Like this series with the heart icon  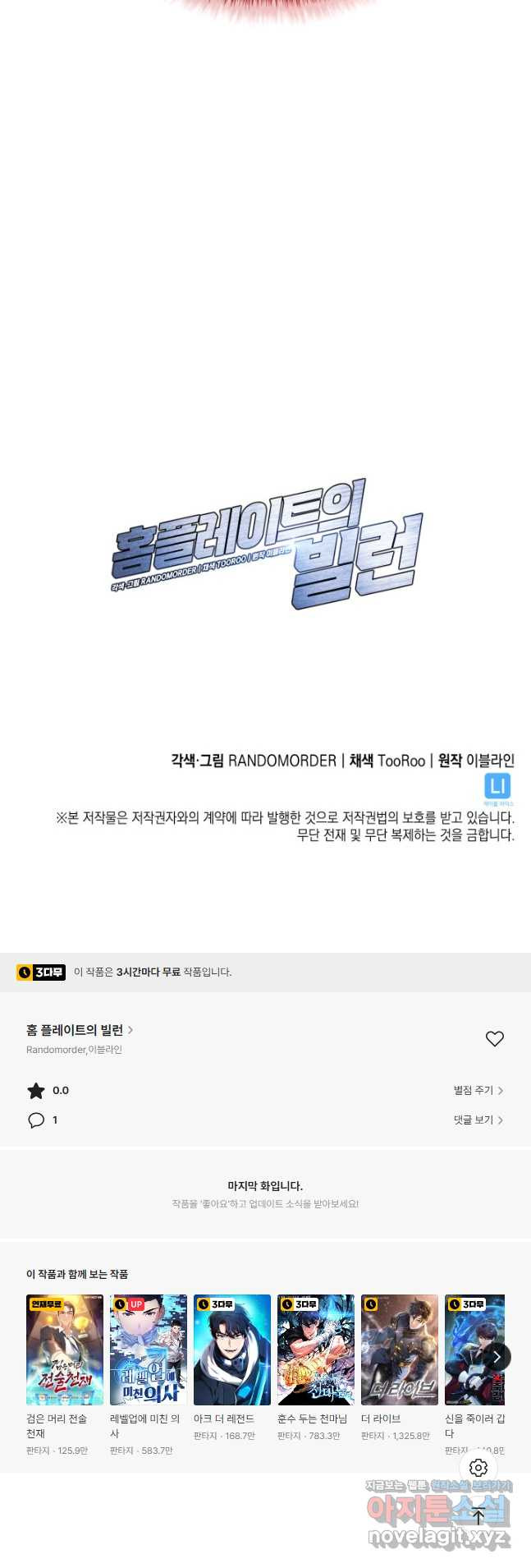point(494,1039)
